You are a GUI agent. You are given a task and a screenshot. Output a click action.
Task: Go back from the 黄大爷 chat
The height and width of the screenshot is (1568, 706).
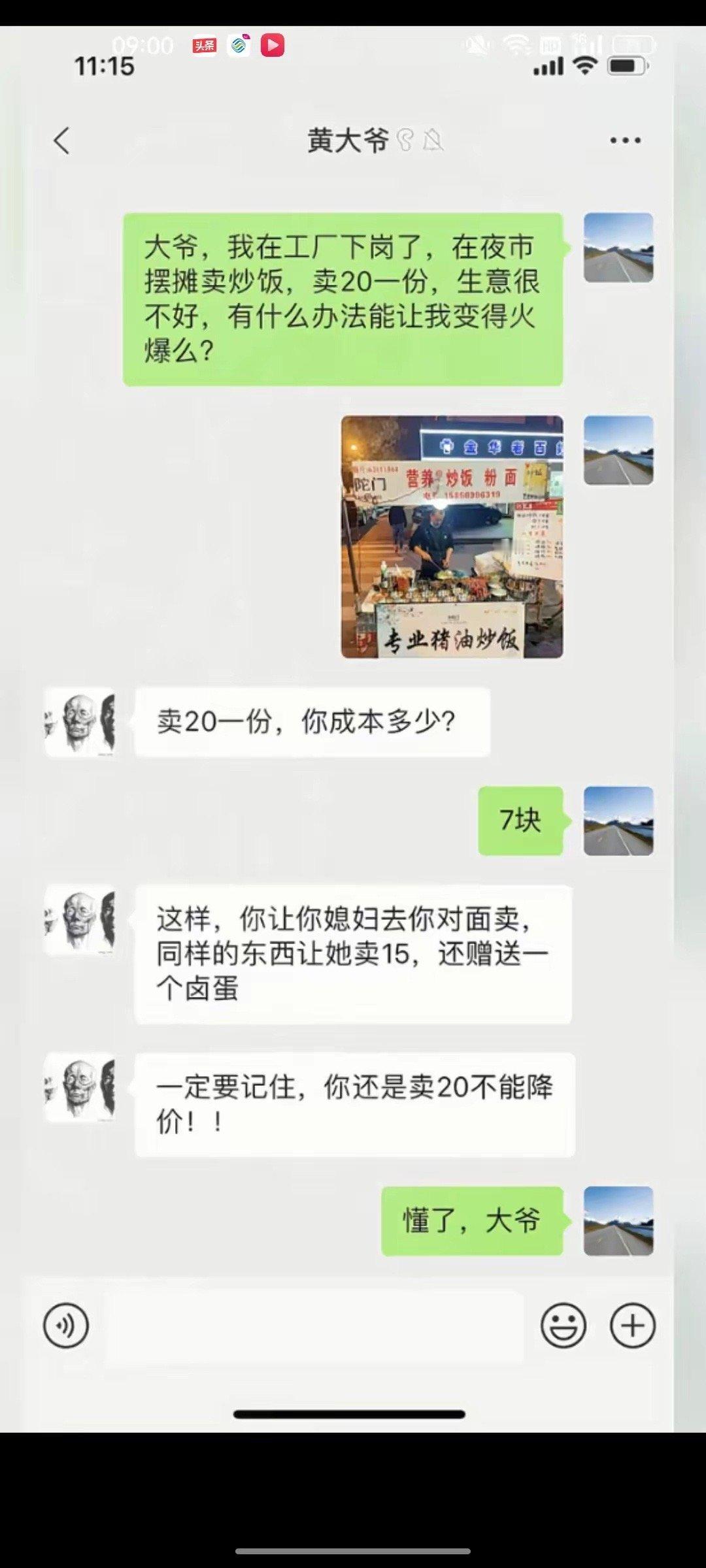pos(62,140)
